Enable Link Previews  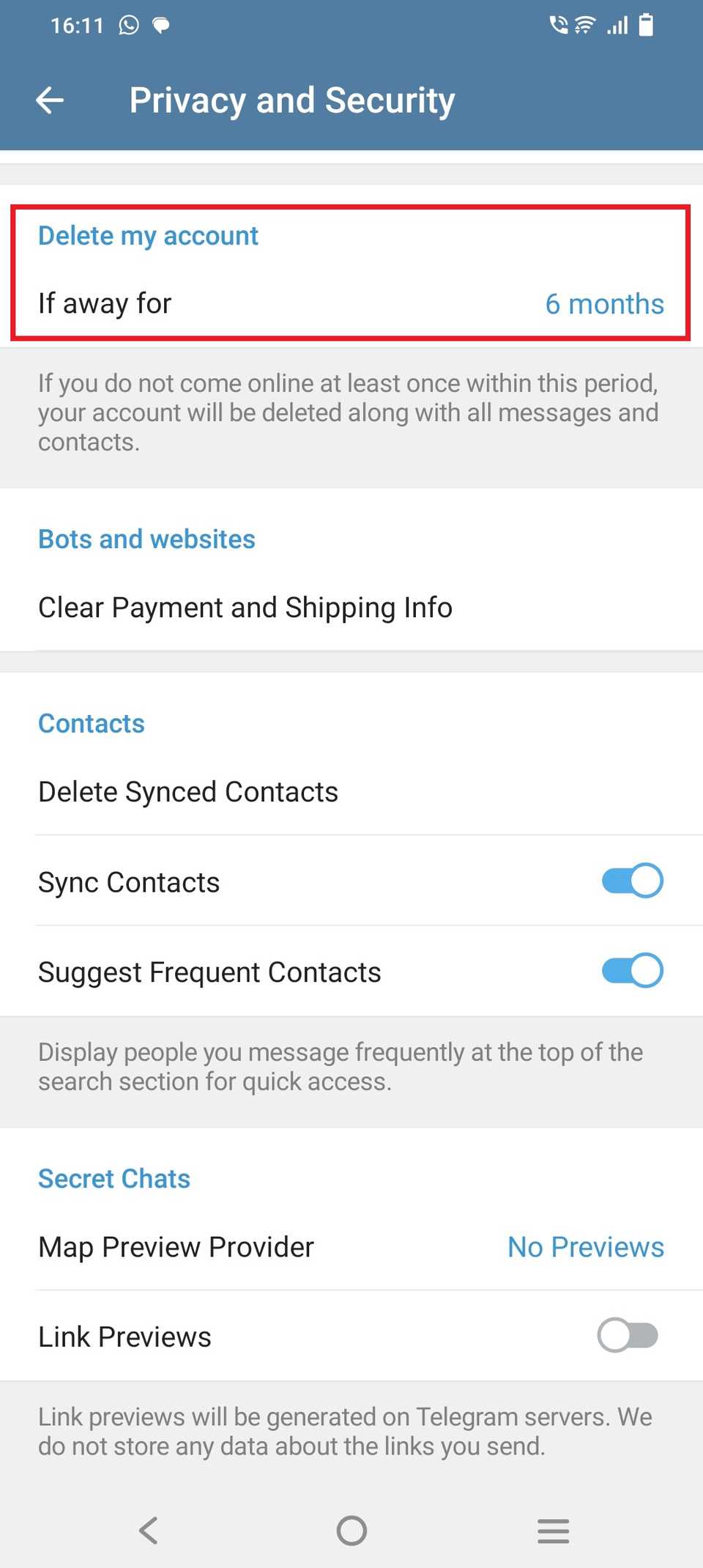(627, 1336)
